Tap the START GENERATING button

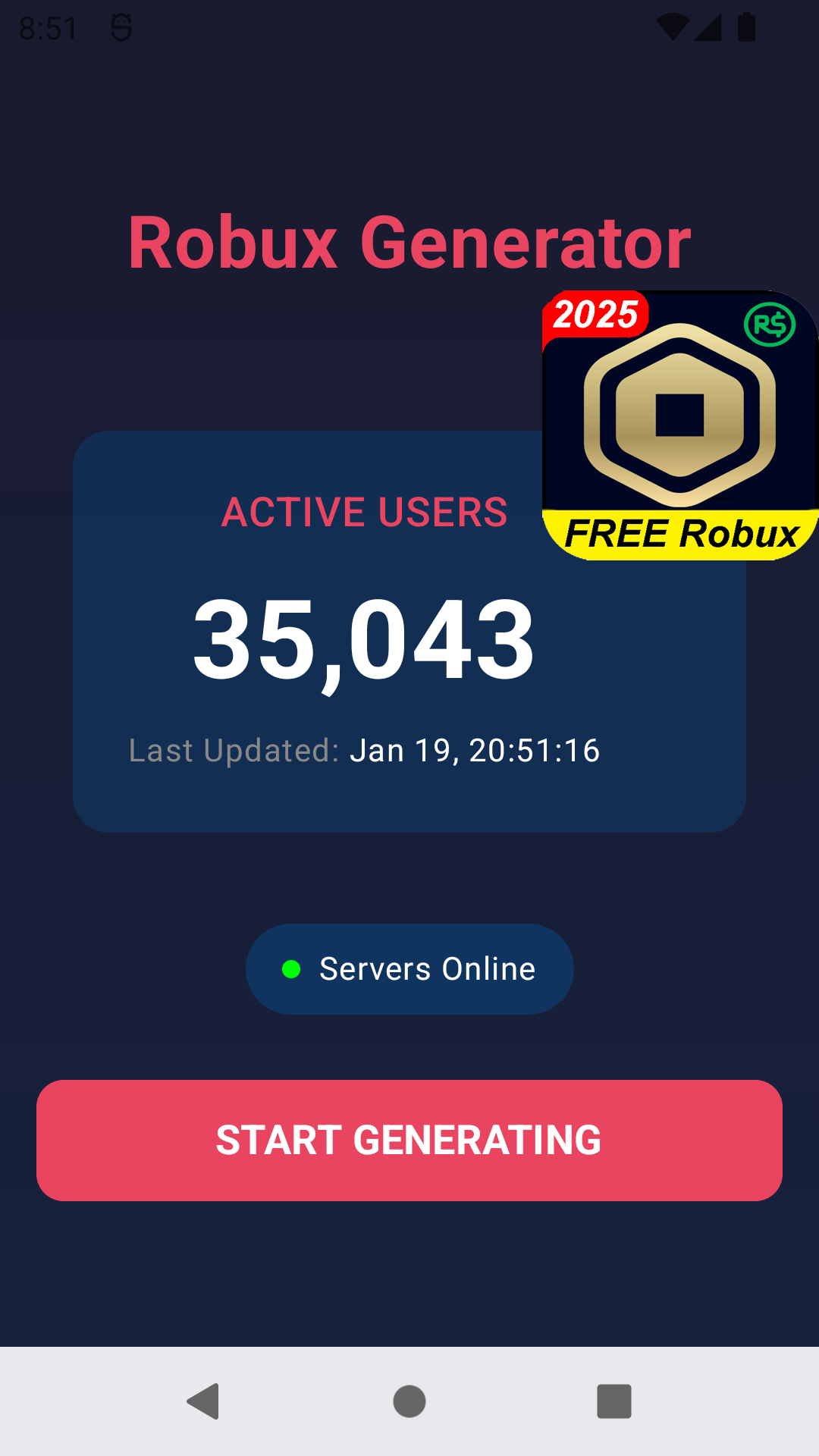click(x=409, y=1140)
